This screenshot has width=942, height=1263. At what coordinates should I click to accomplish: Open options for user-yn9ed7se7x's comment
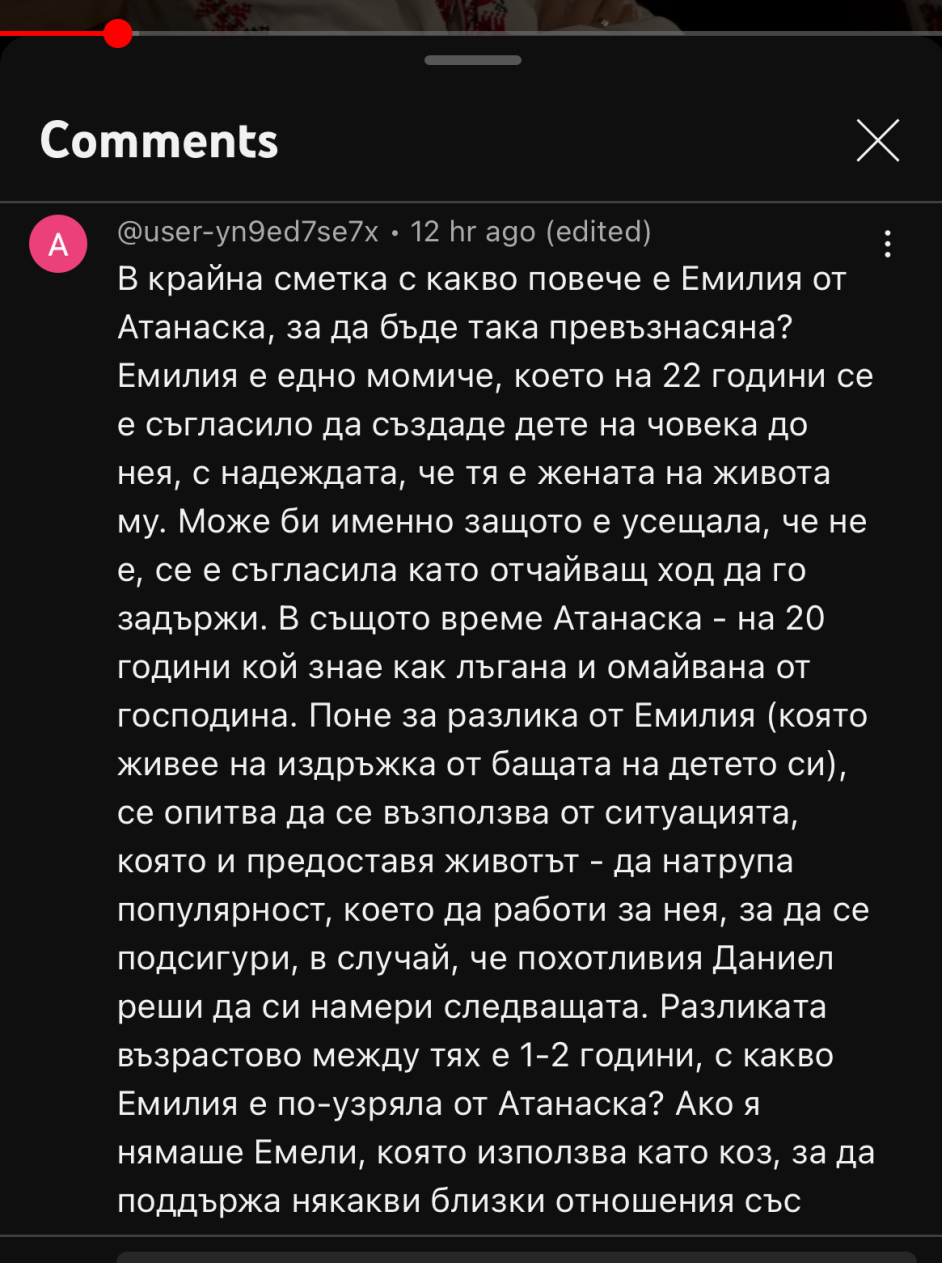click(x=888, y=244)
